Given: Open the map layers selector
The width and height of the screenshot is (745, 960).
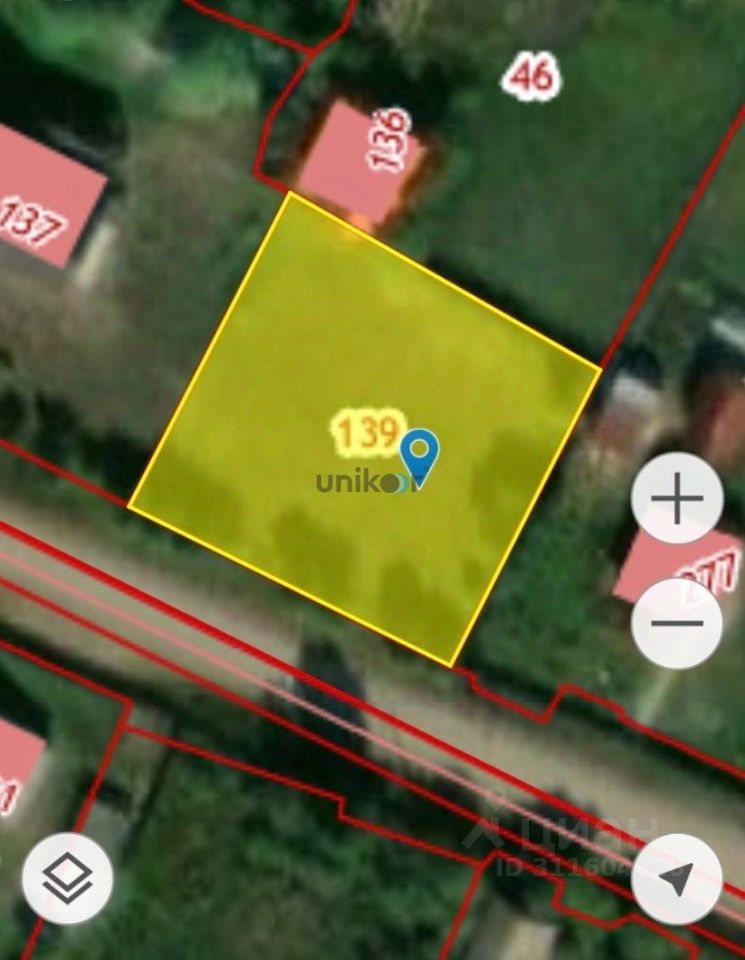Looking at the screenshot, I should click(67, 878).
